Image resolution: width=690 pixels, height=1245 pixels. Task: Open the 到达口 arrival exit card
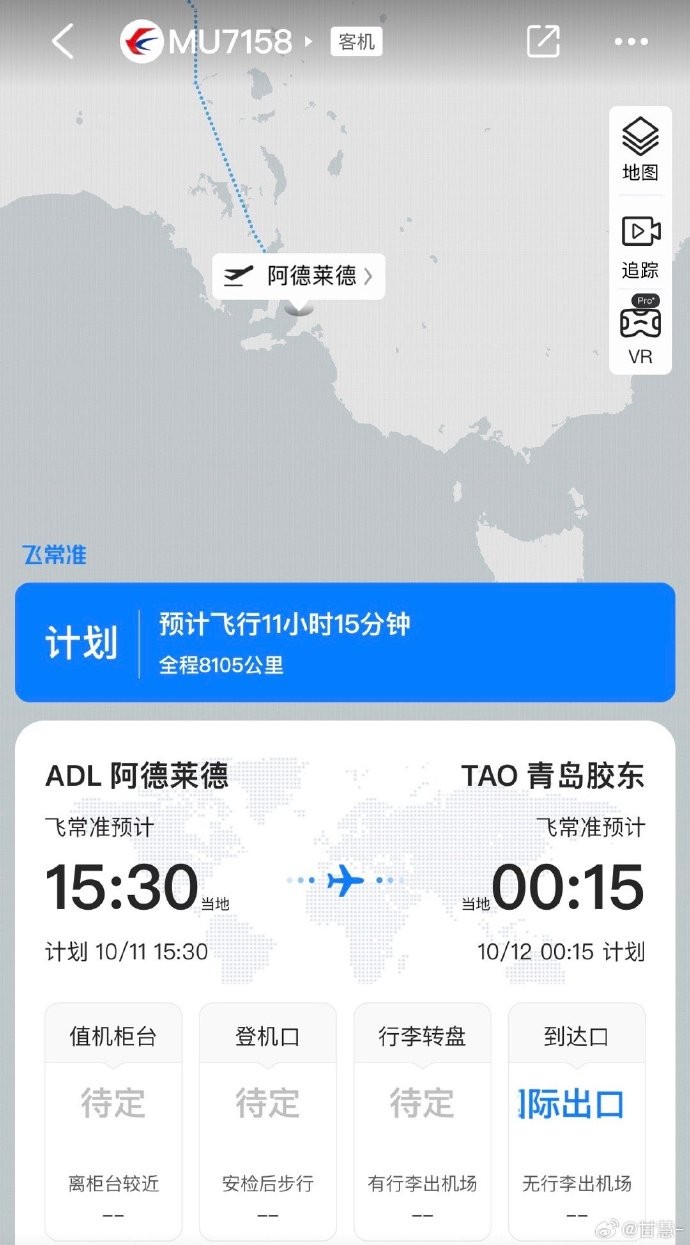point(576,1120)
